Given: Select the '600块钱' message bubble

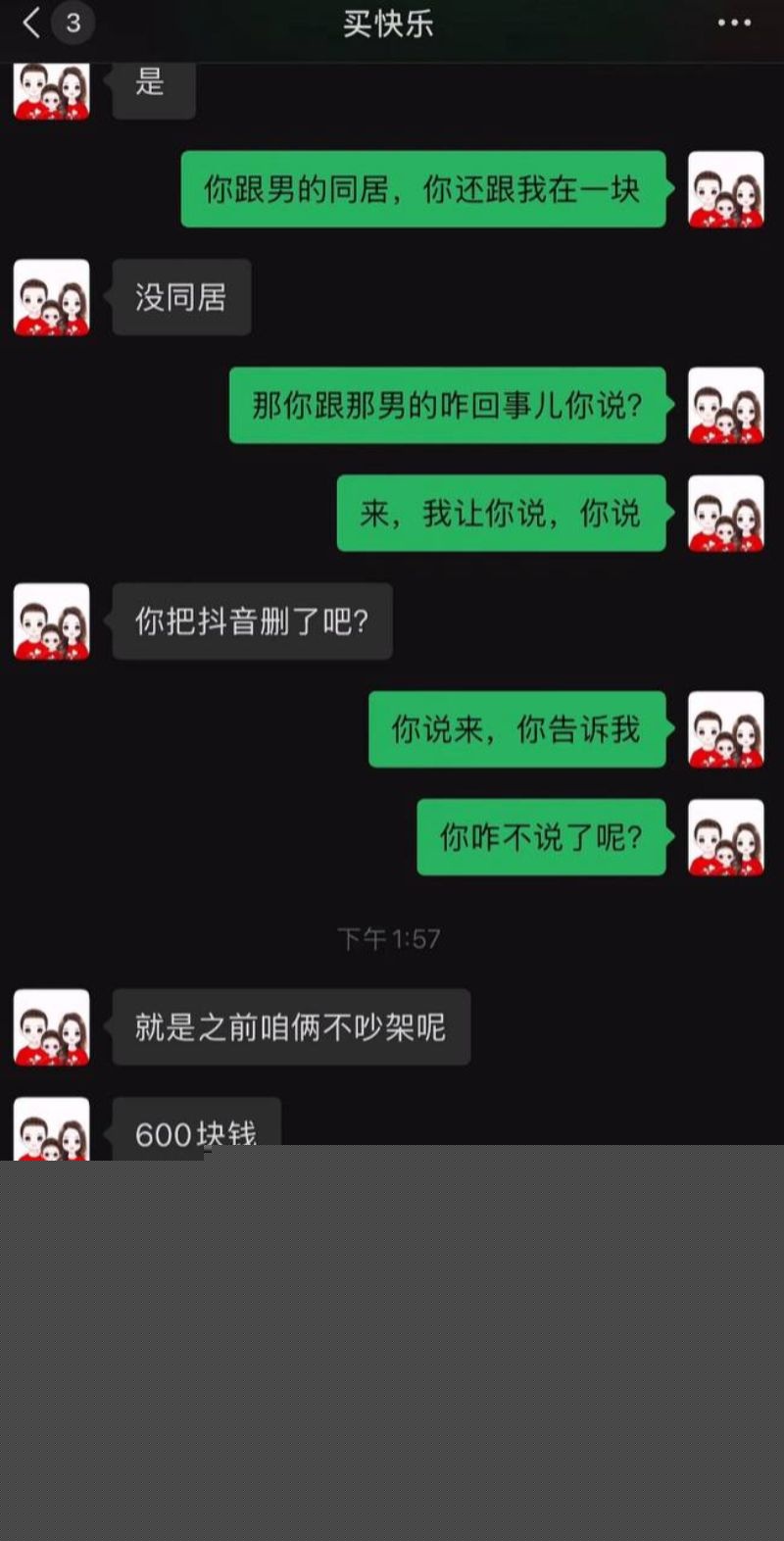Looking at the screenshot, I should pos(194,1132).
